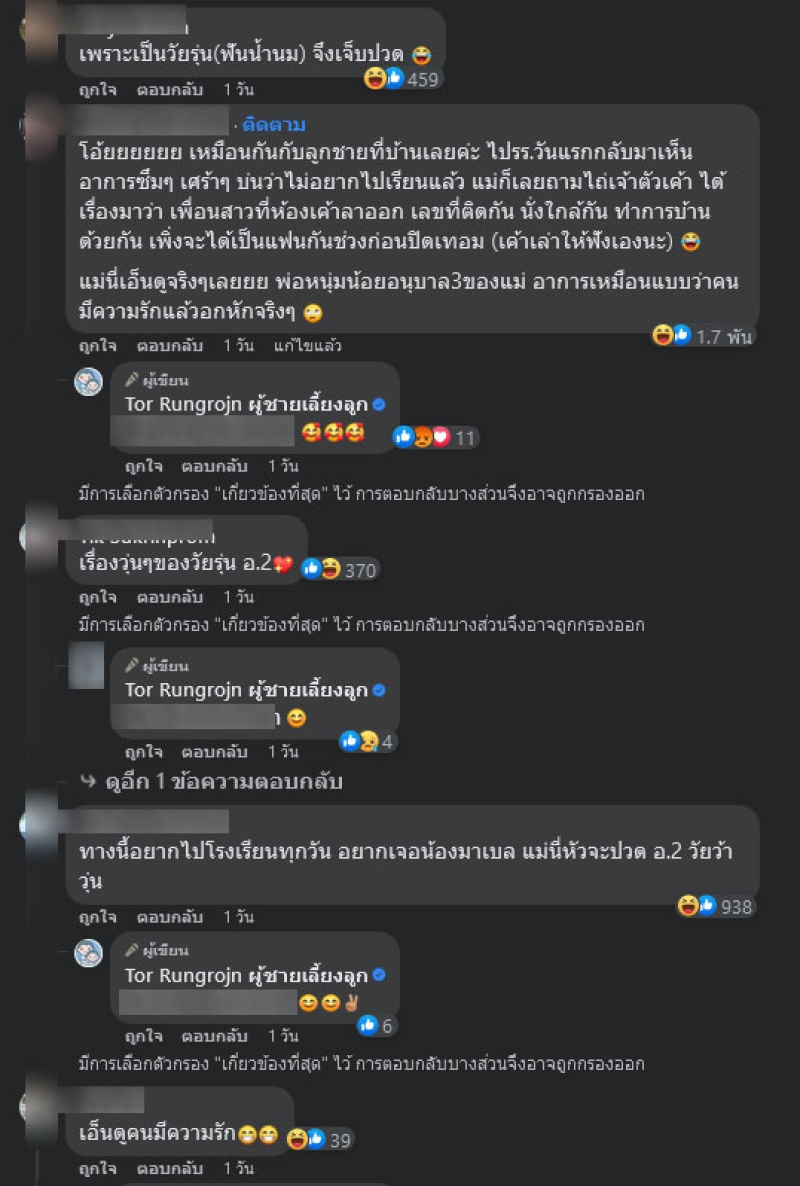Like the comment 'เรื่องวุ่นๆของวัยรุ่น อ.2'

98,598
